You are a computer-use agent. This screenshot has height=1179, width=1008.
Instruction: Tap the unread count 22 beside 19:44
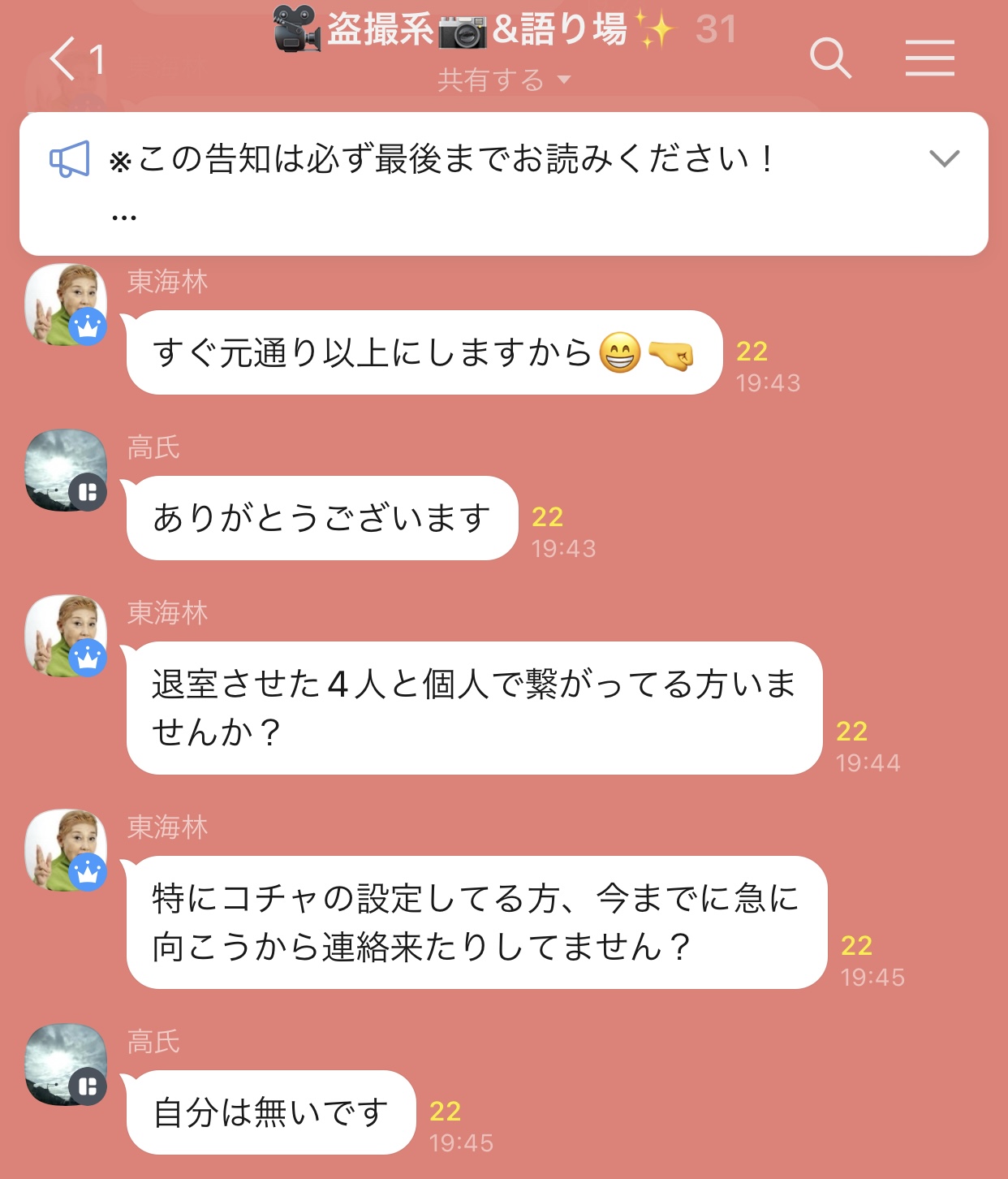(x=851, y=729)
